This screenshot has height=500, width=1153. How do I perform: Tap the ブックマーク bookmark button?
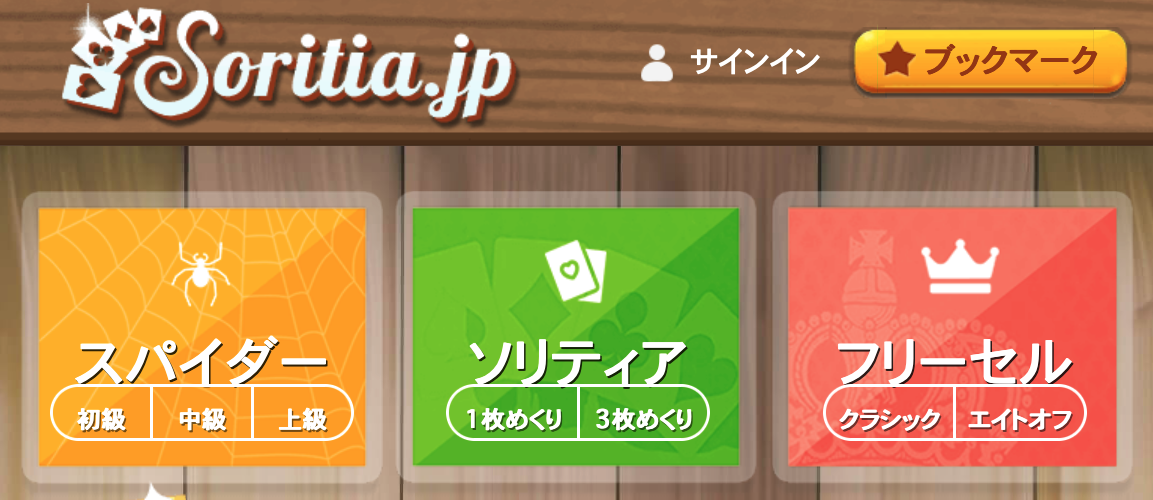click(x=990, y=62)
